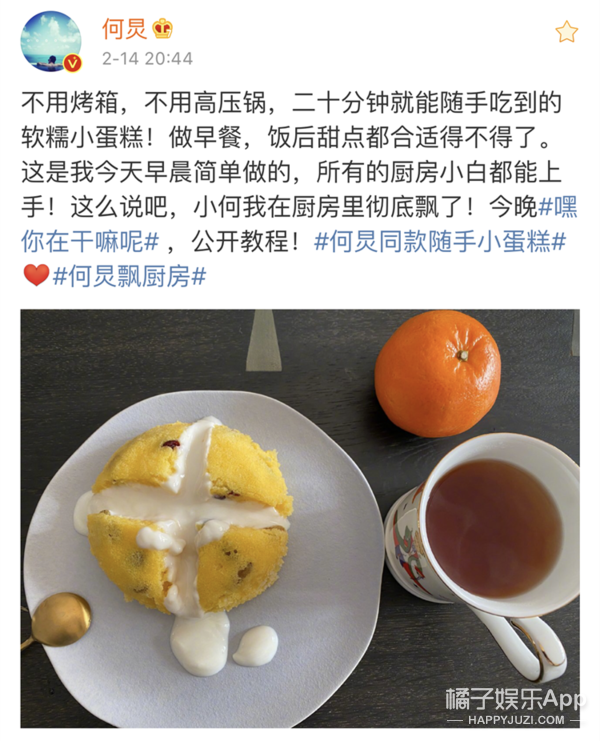
Task: Tap the username 何炅
Action: pyautogui.click(x=124, y=29)
